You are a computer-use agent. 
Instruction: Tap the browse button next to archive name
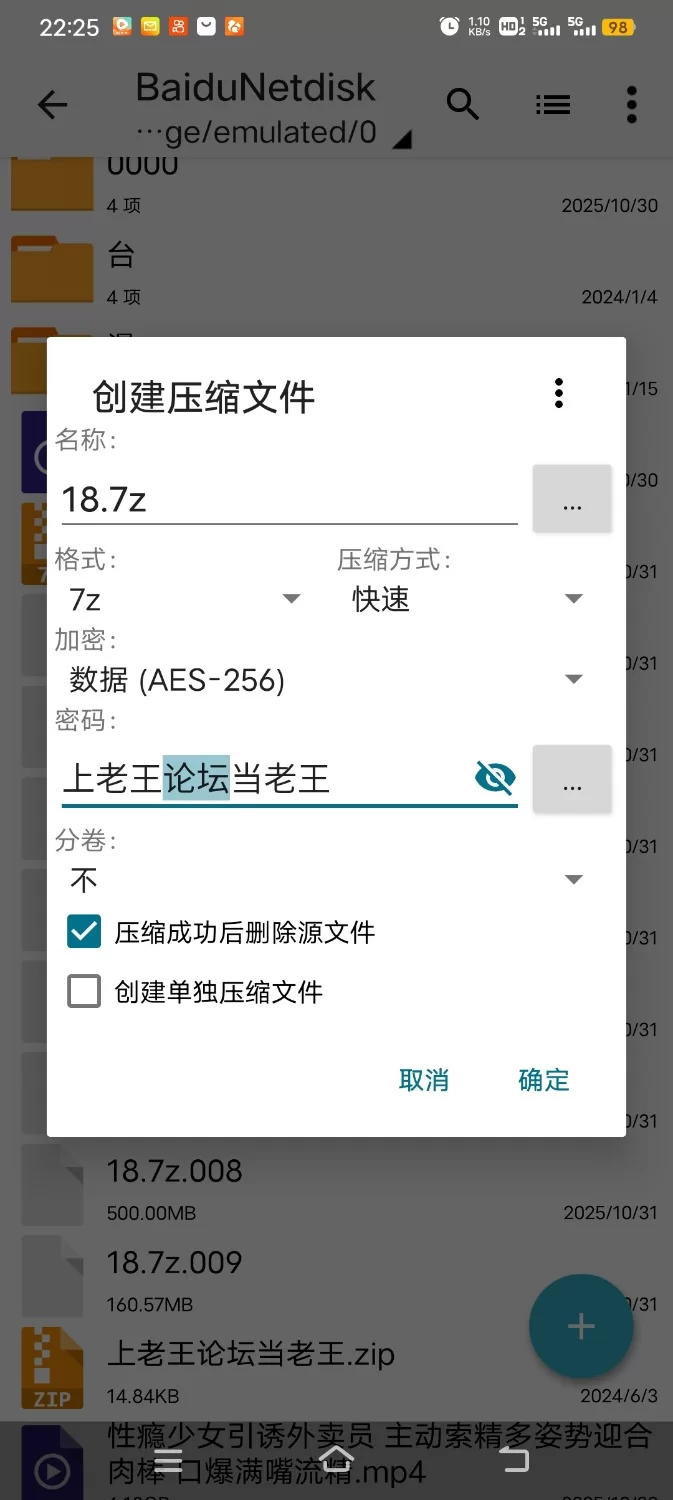click(572, 498)
